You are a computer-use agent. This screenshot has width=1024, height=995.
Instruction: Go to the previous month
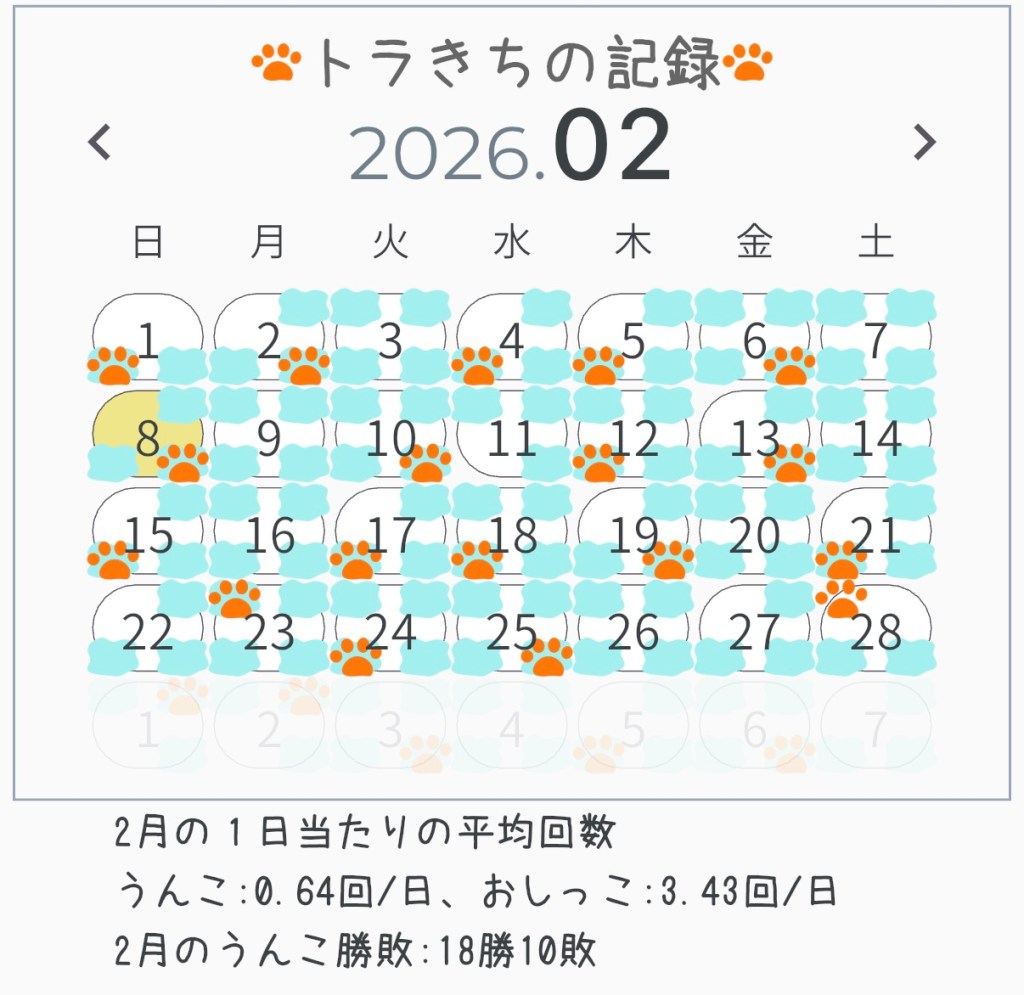[100, 143]
